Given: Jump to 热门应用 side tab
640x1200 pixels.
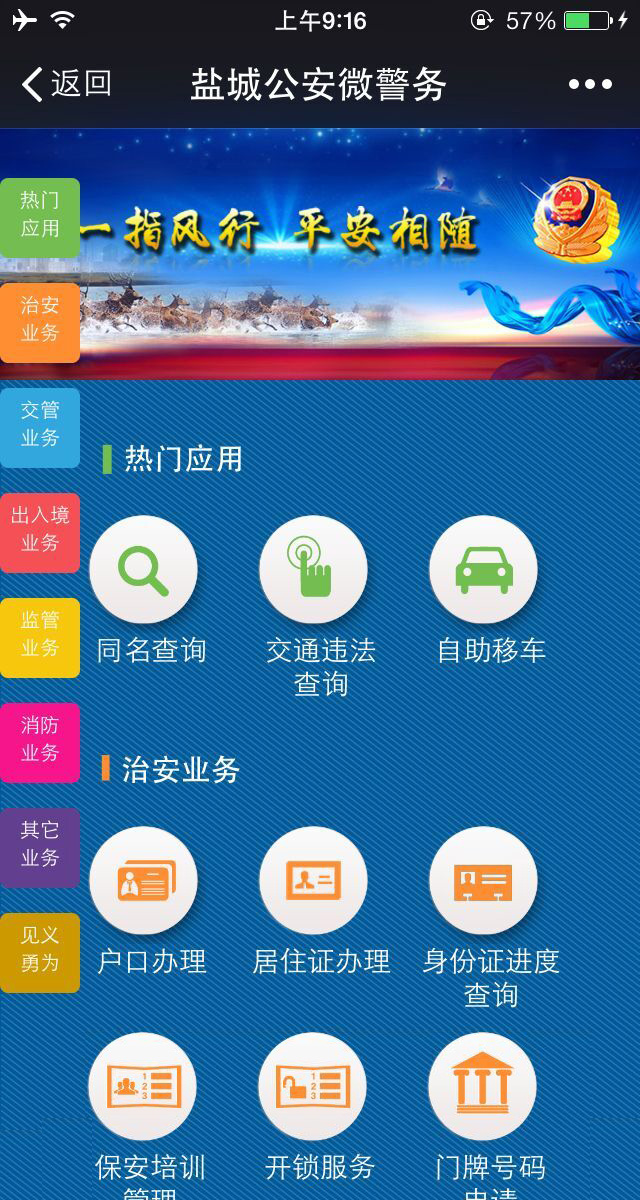Looking at the screenshot, I should click(40, 215).
